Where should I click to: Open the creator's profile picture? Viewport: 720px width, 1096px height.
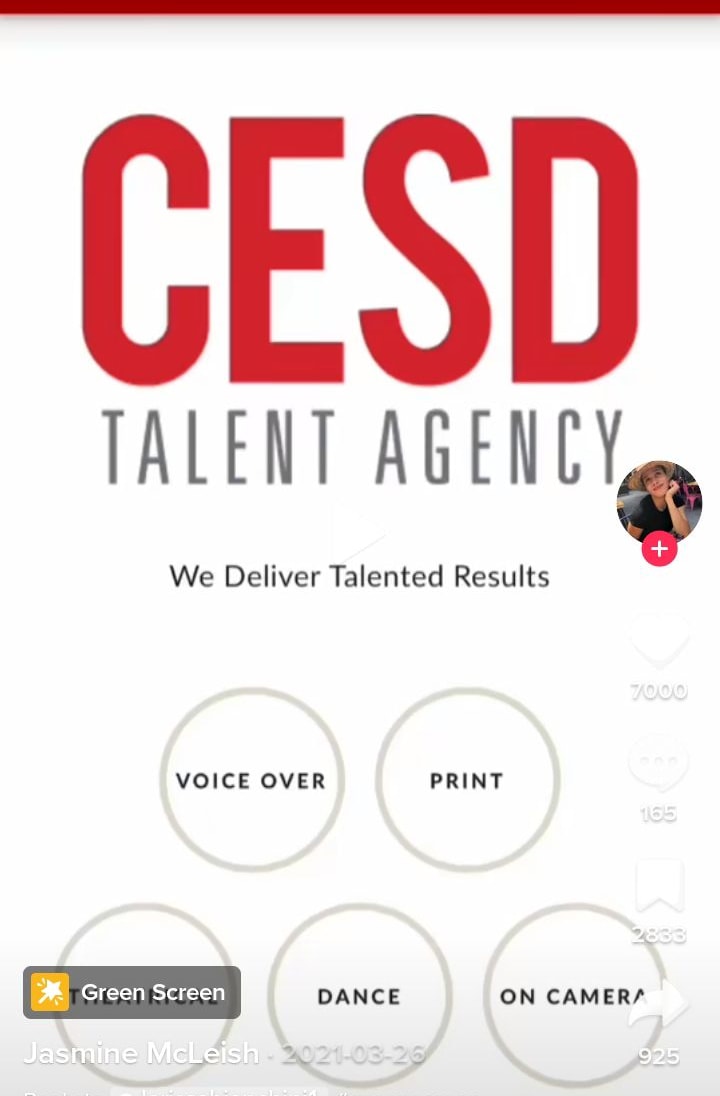[x=659, y=502]
